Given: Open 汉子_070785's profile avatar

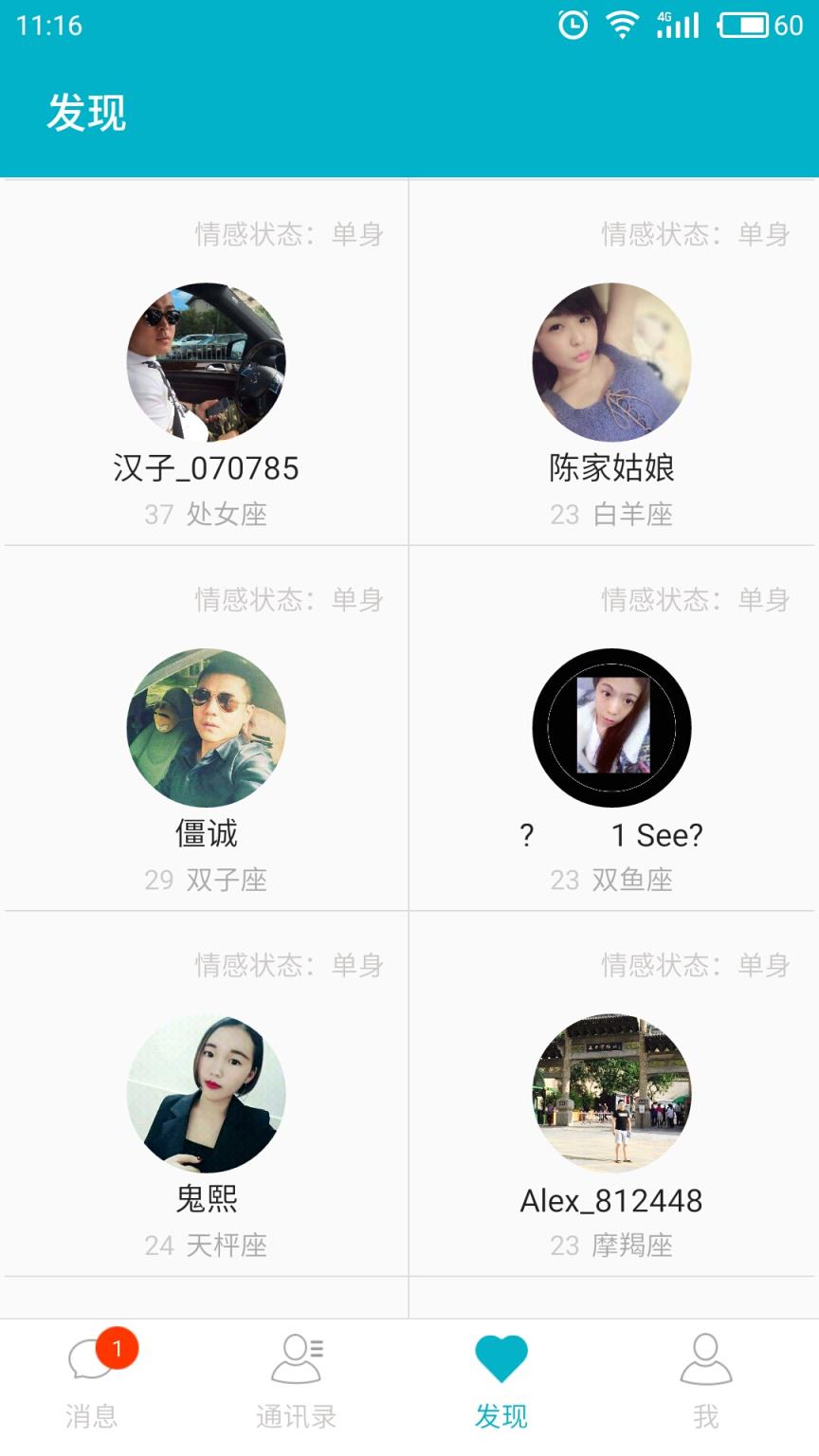Looking at the screenshot, I should point(205,361).
